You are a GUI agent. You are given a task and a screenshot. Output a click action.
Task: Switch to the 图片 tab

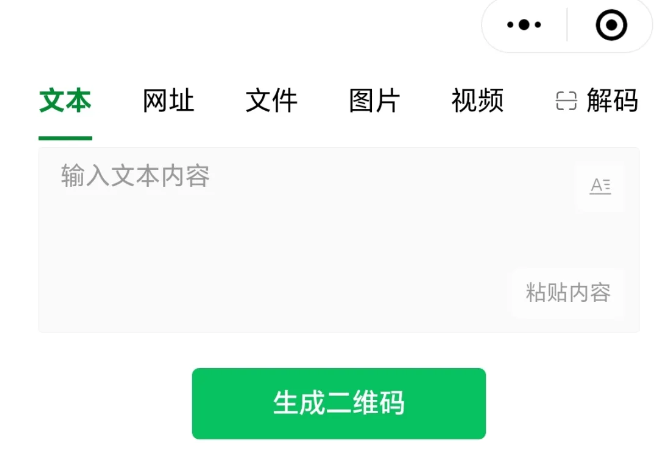[x=374, y=101]
